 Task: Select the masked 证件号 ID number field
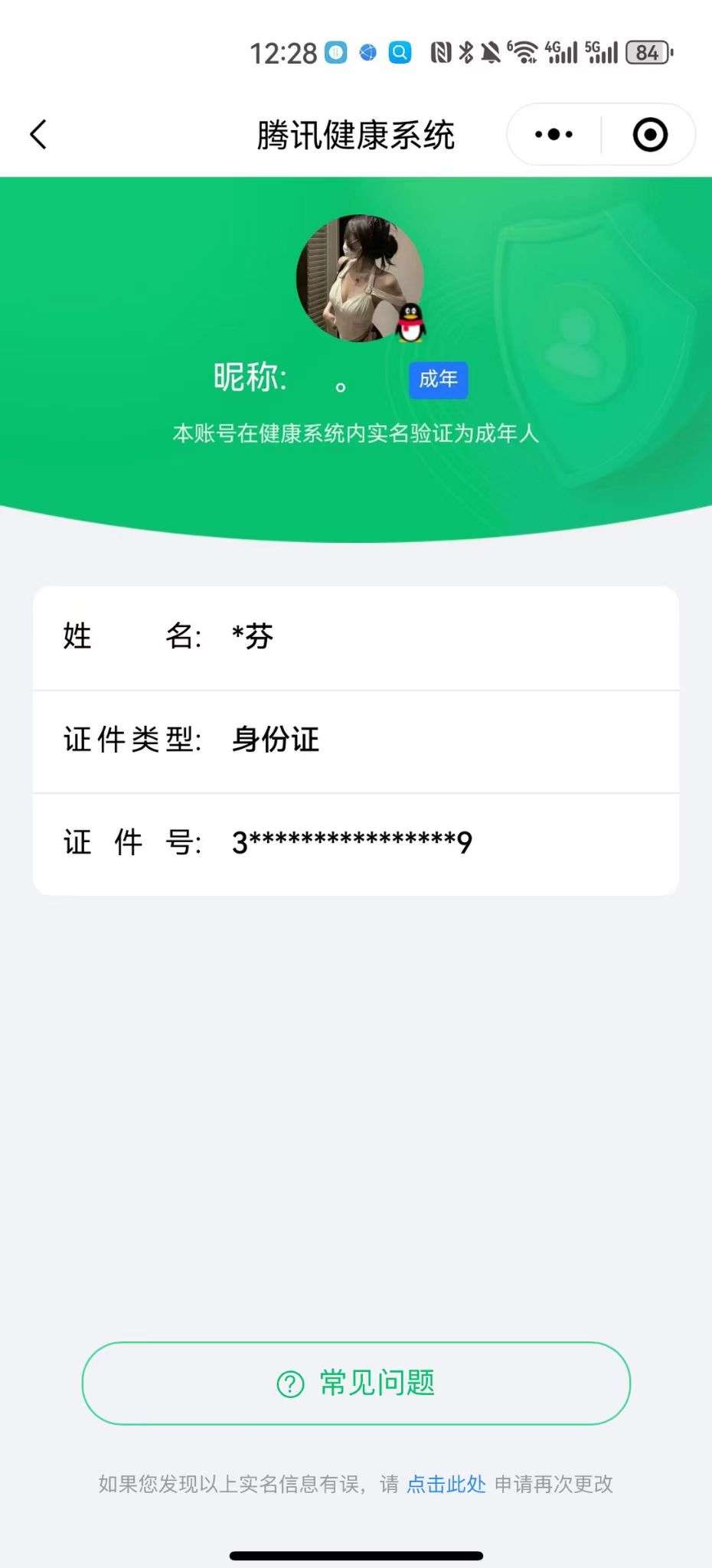tap(355, 843)
